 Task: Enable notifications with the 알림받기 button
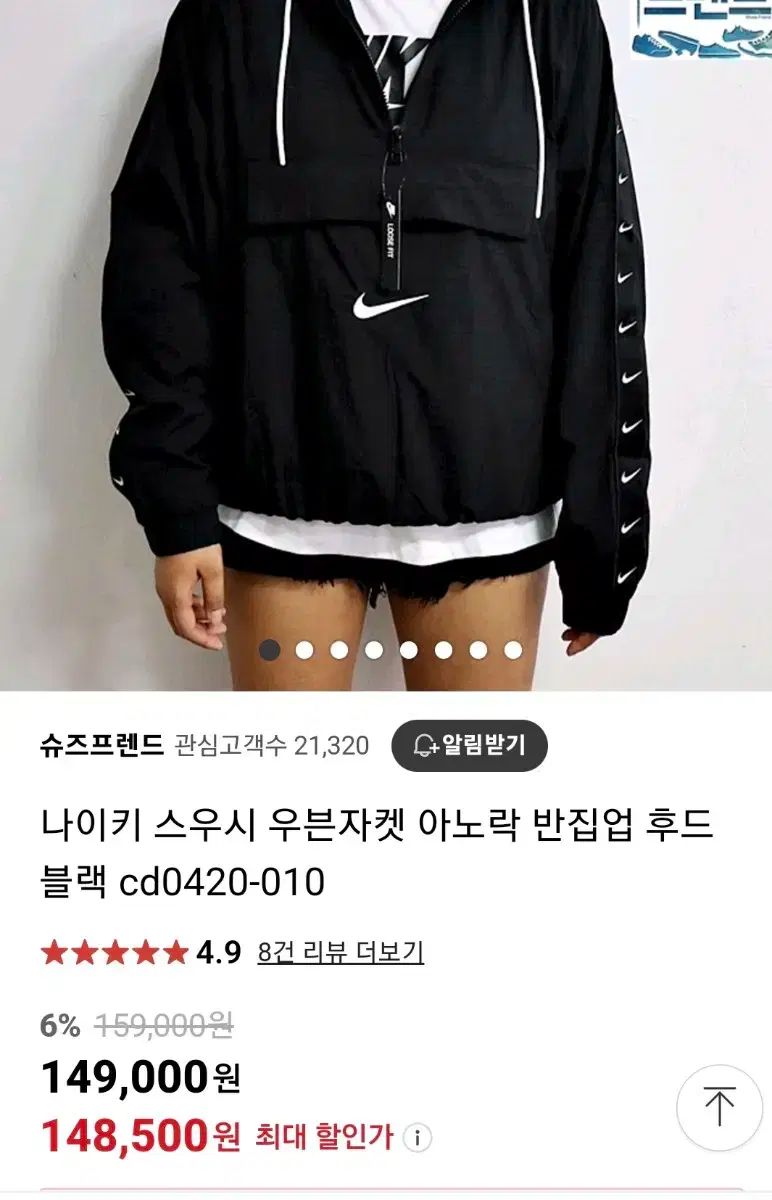pos(470,743)
